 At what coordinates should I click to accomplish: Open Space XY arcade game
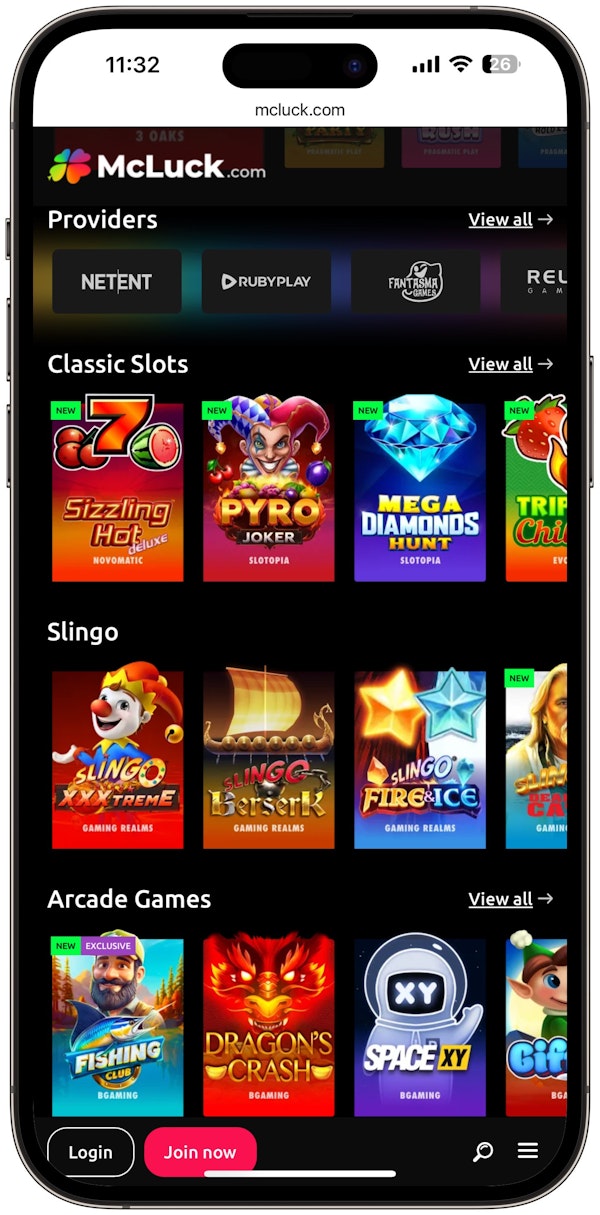(420, 1026)
